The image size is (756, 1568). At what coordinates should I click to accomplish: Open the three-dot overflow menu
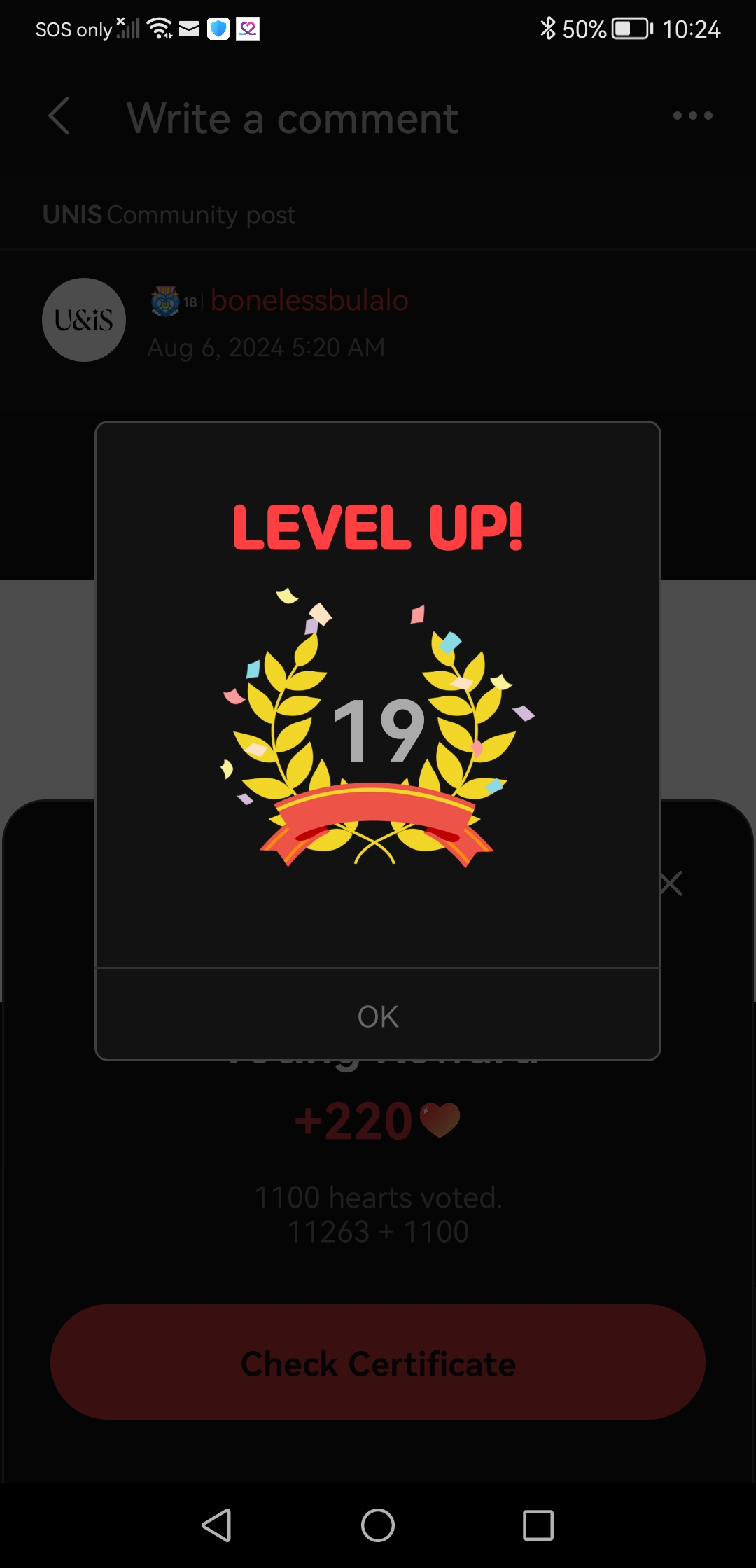click(692, 116)
